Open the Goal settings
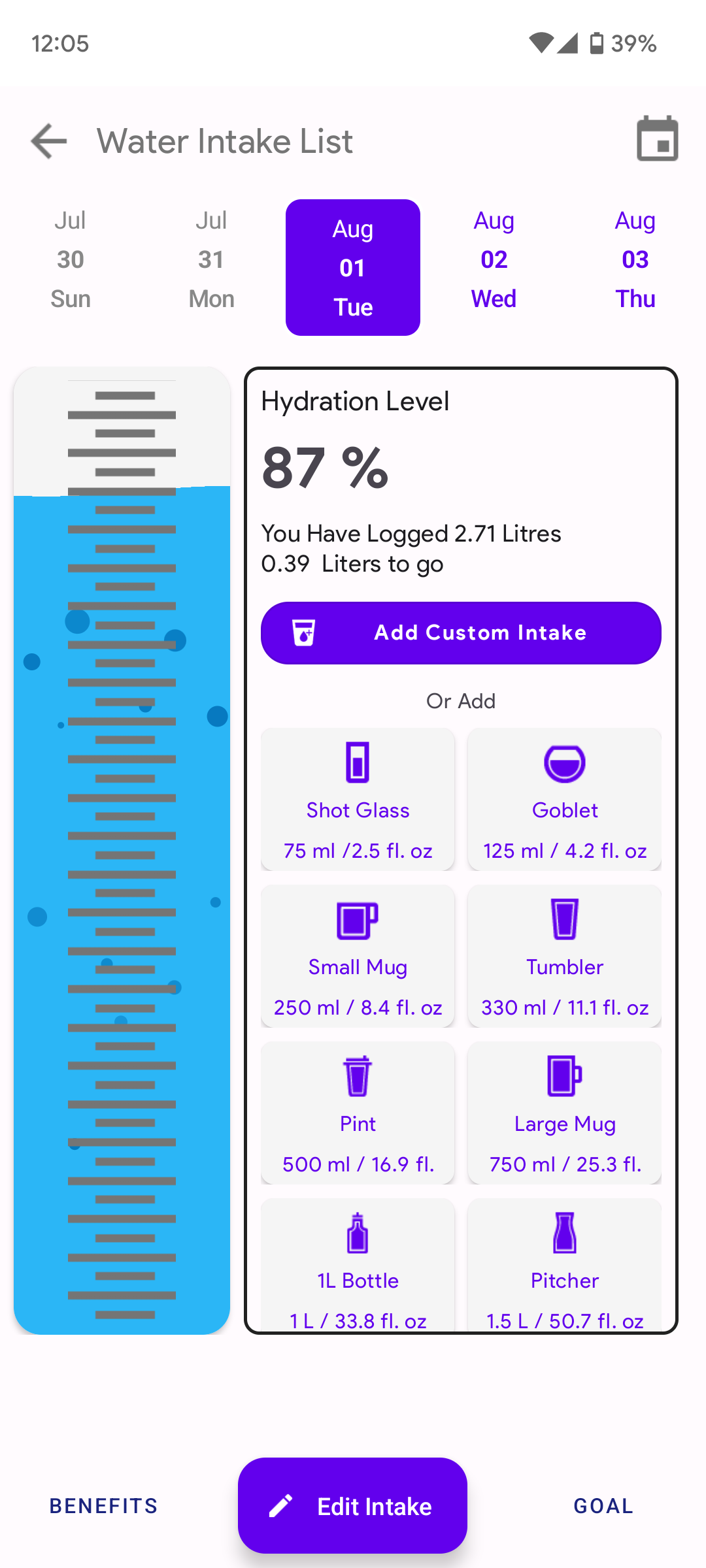 [603, 1506]
